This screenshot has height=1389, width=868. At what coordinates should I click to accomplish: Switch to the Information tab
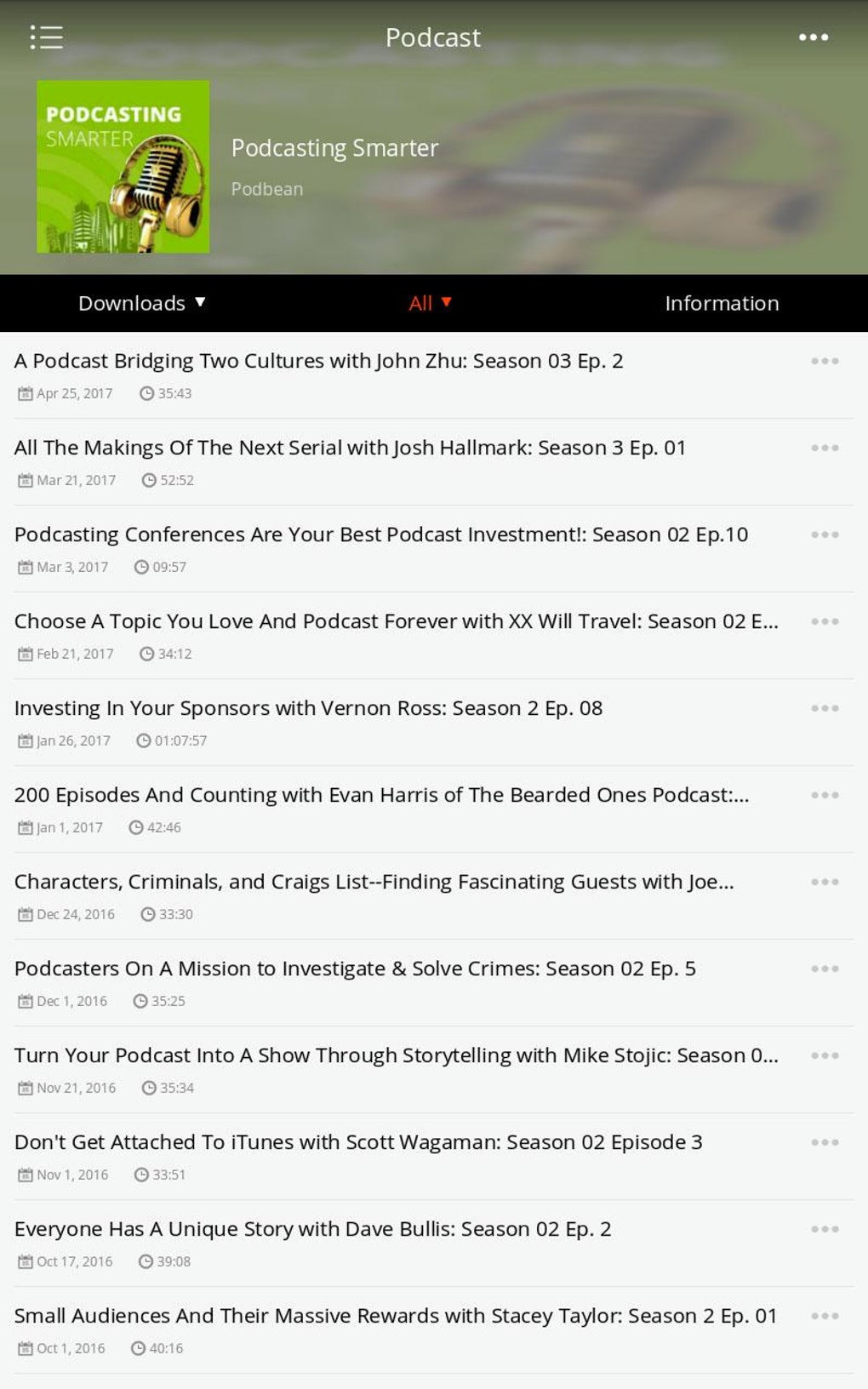tap(721, 303)
